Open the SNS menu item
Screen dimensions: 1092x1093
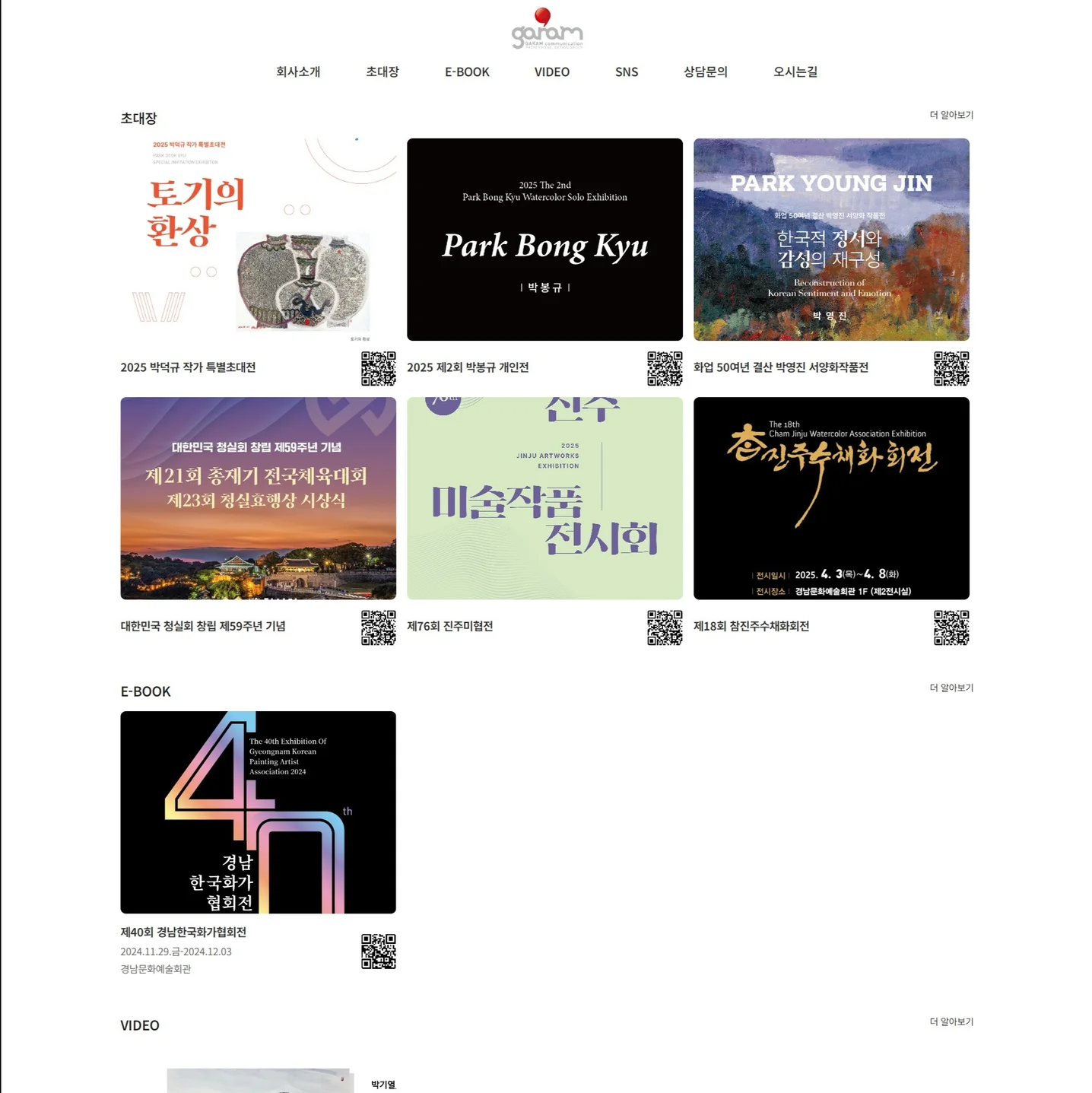coord(627,71)
